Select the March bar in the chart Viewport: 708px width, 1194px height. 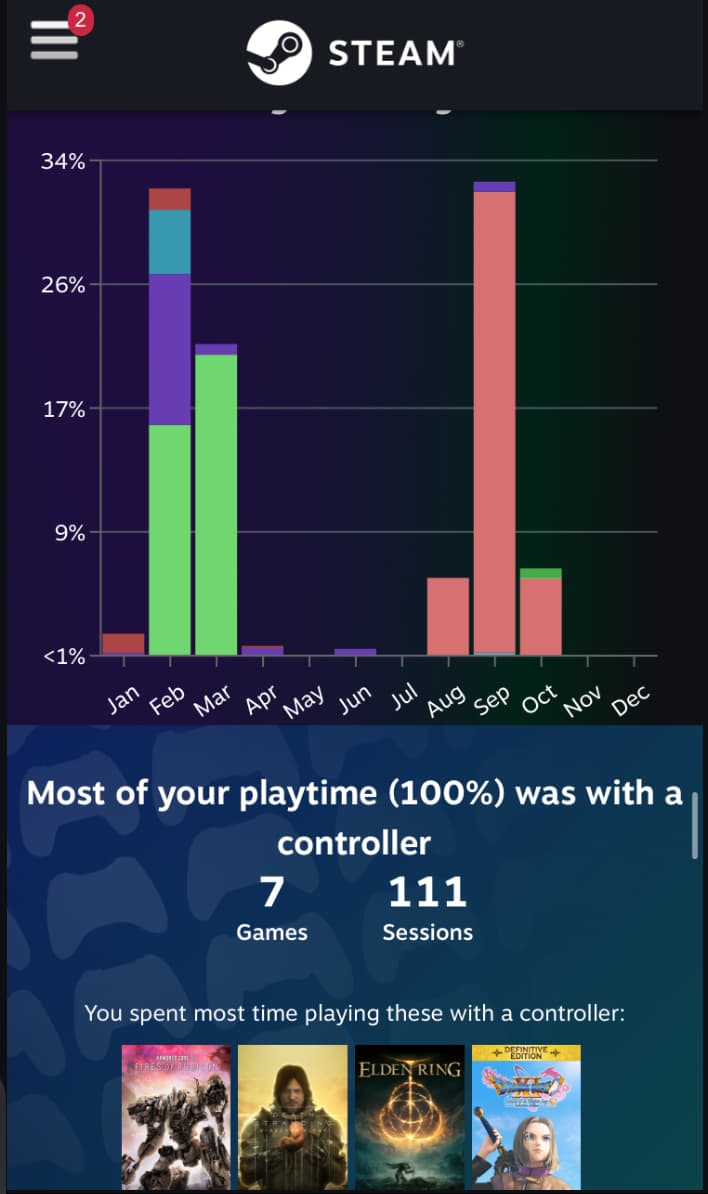click(216, 500)
